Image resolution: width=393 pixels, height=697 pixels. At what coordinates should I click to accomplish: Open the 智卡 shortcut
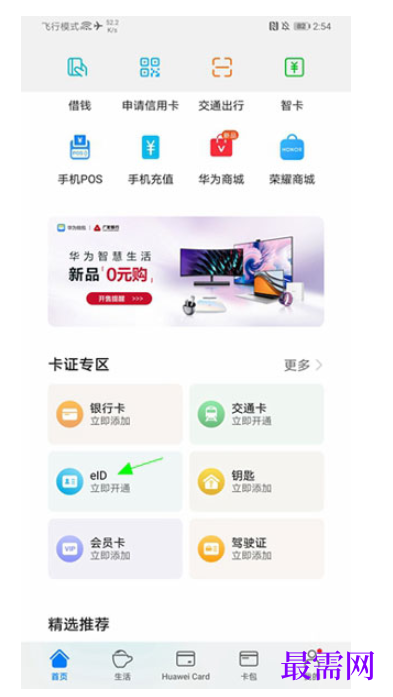click(x=293, y=84)
